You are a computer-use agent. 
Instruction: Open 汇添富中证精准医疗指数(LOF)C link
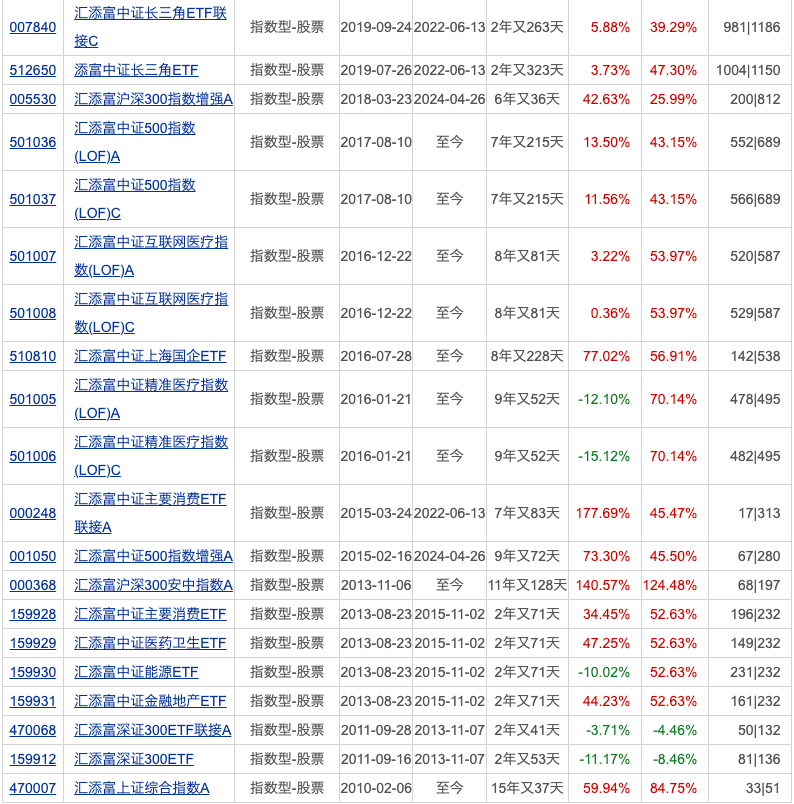pos(151,442)
